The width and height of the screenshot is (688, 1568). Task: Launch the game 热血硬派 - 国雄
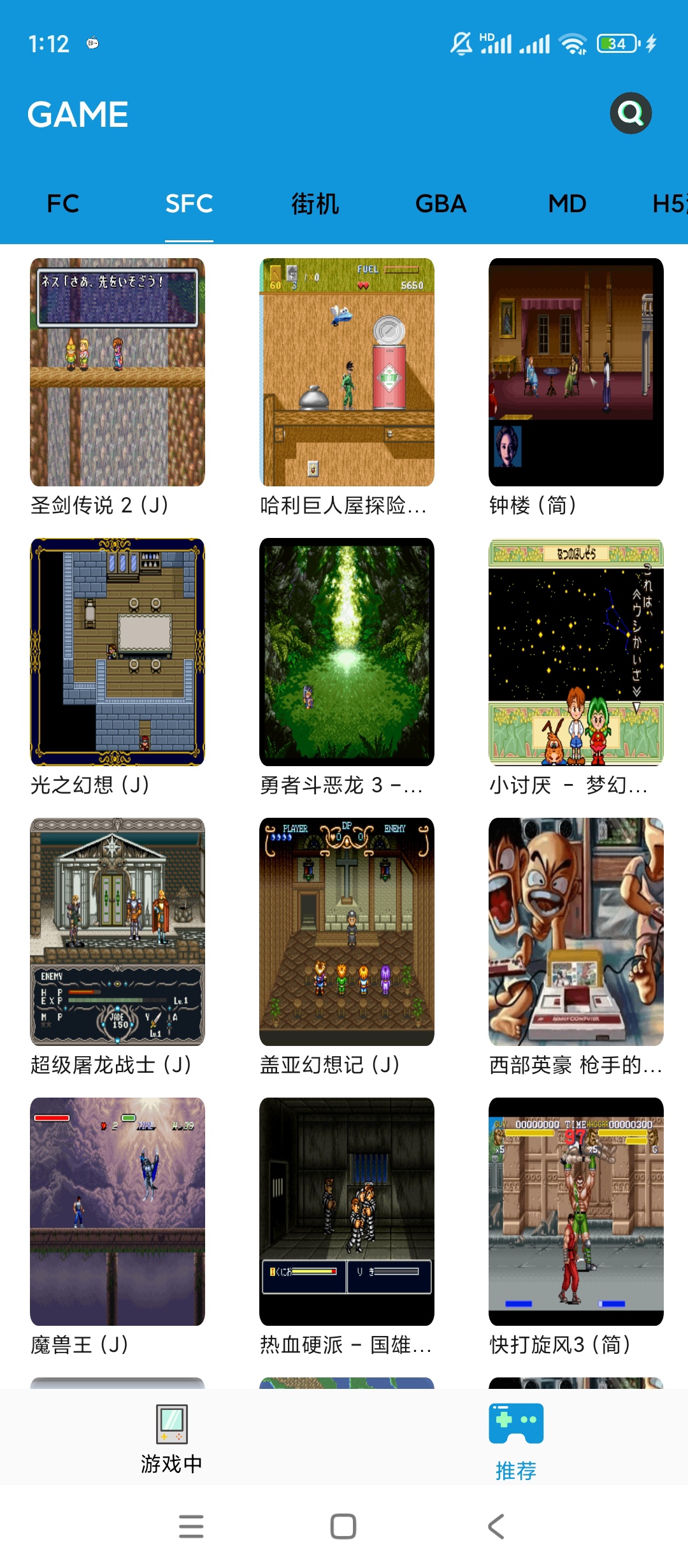(347, 1212)
